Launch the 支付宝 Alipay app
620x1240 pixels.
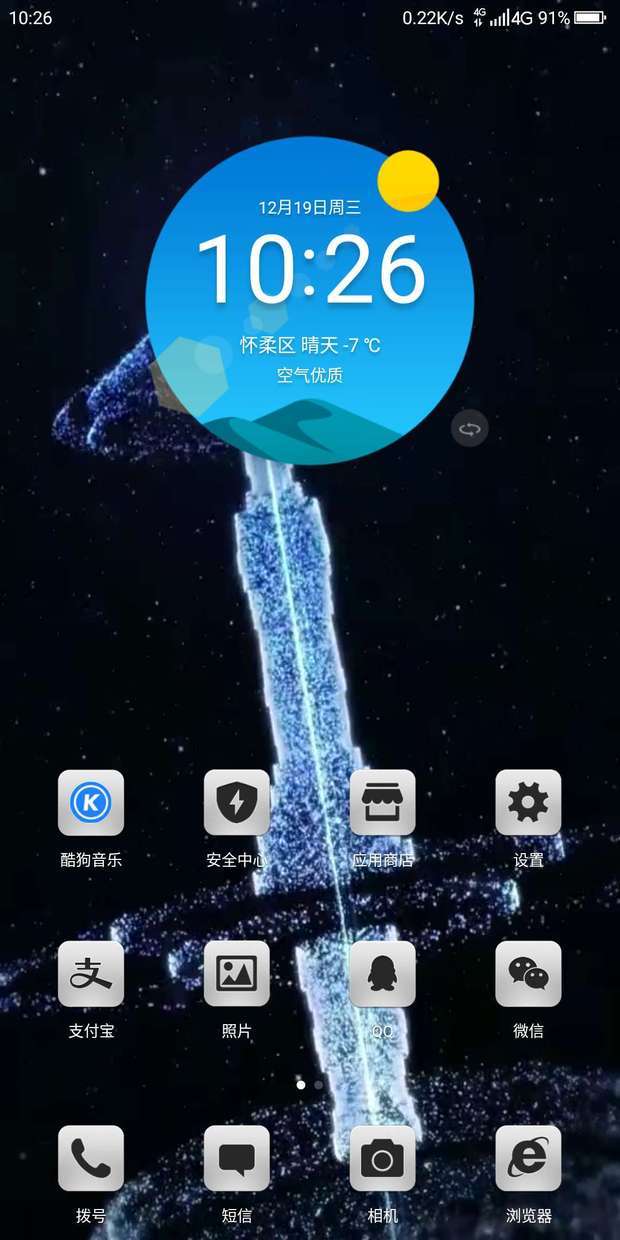(x=91, y=973)
